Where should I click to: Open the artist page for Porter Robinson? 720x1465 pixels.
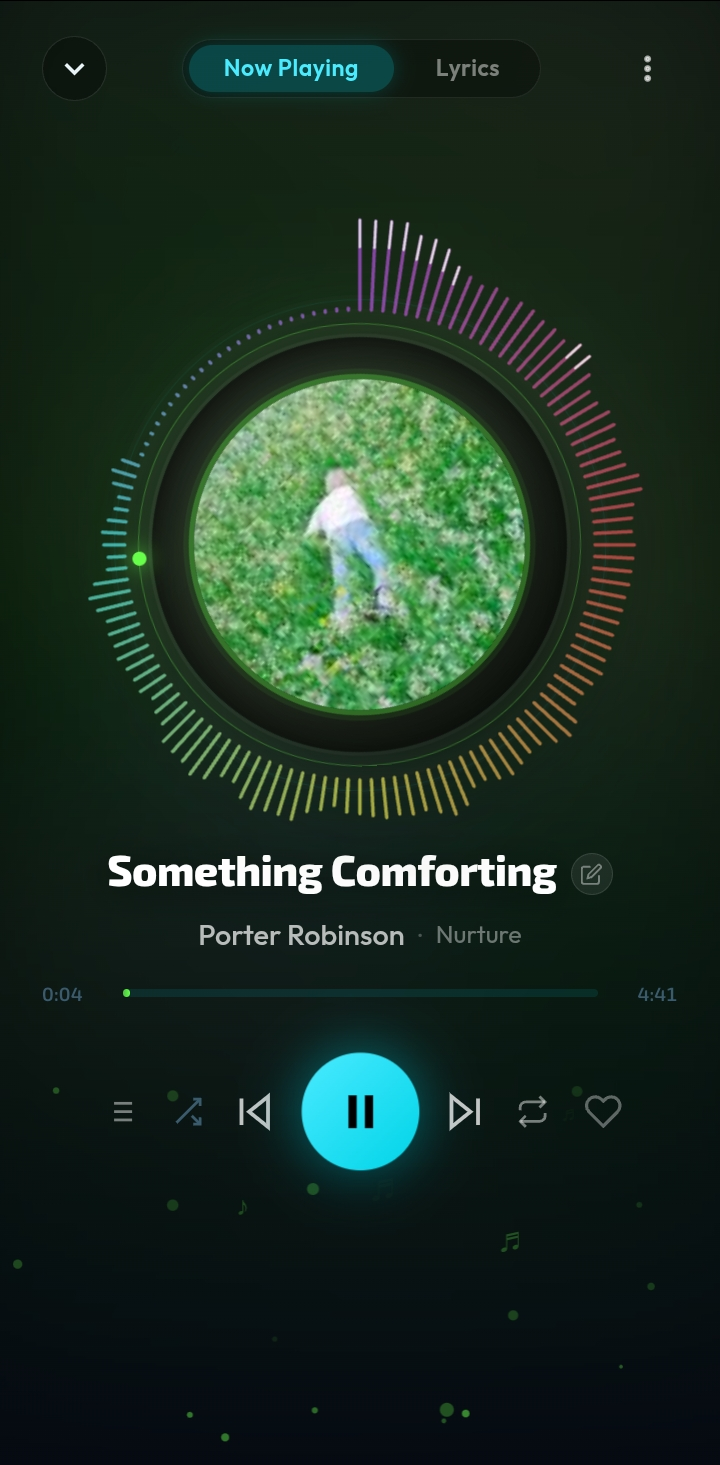pyautogui.click(x=301, y=934)
